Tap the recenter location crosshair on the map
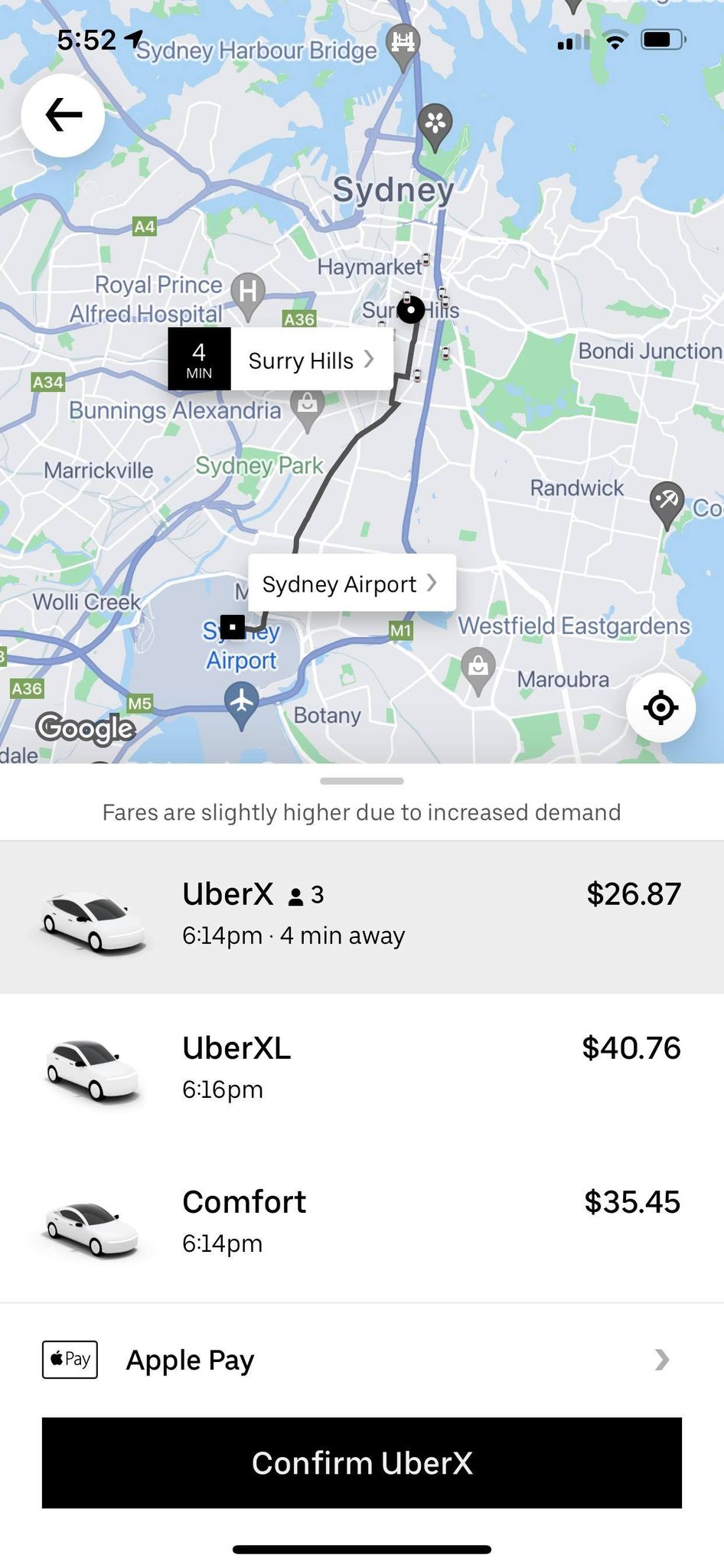Viewport: 724px width, 1568px height. coord(660,707)
